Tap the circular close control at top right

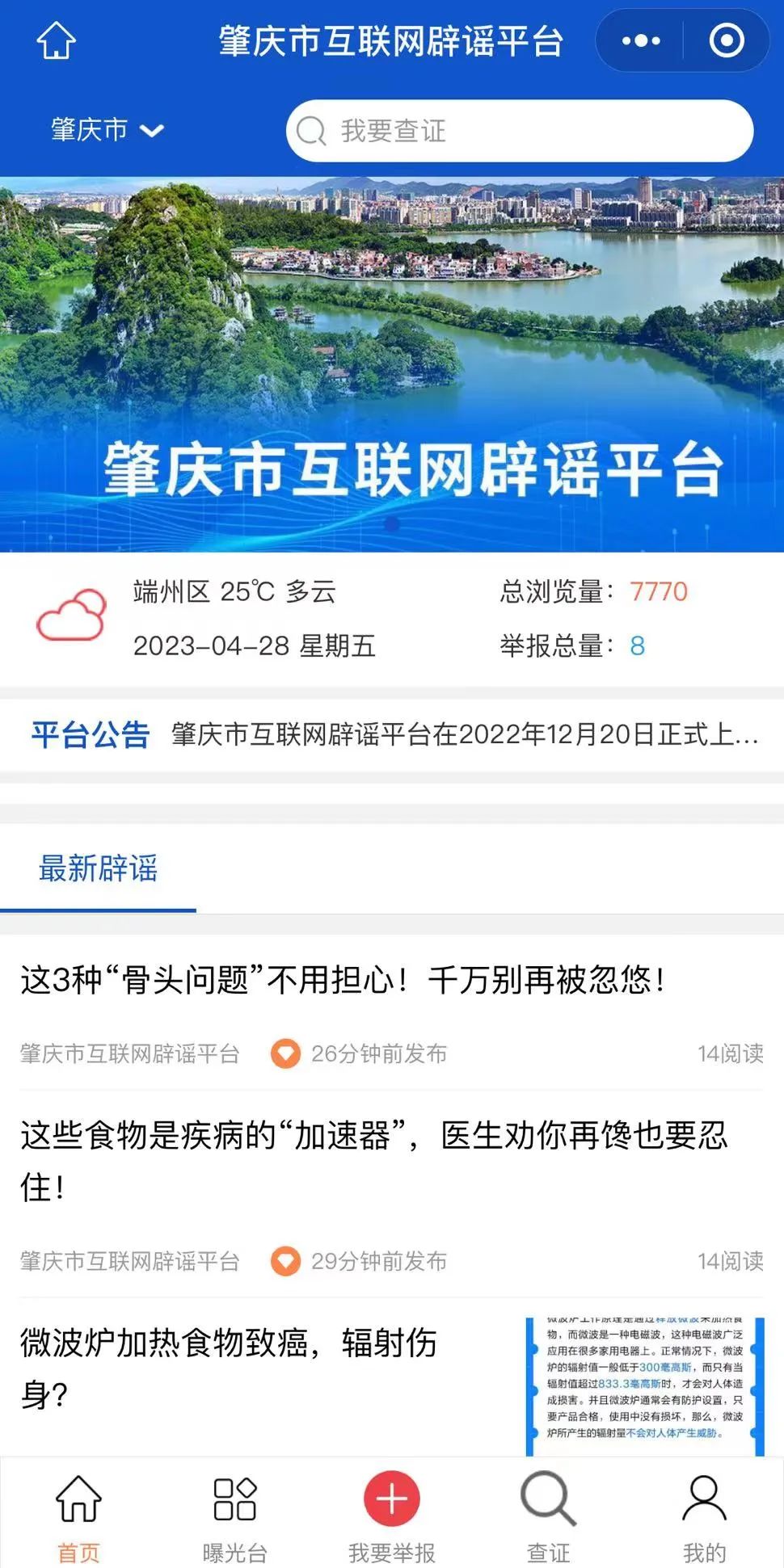tap(725, 39)
